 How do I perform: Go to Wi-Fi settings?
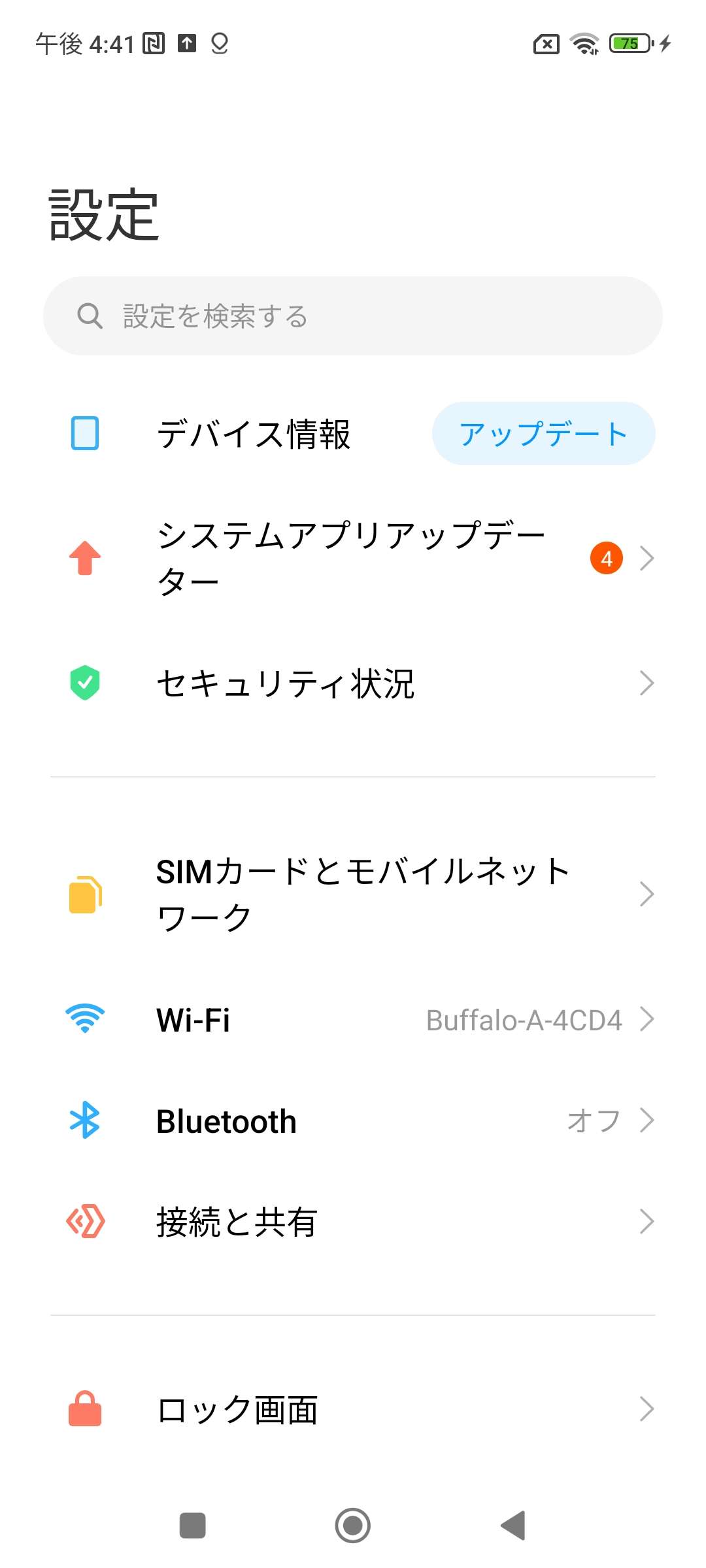pyautogui.click(x=353, y=1019)
